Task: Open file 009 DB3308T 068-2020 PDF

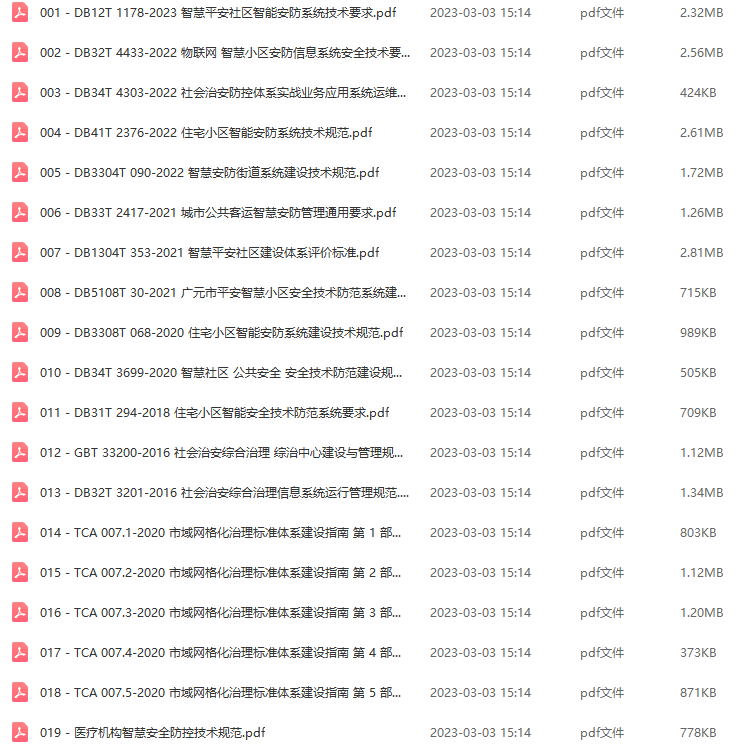Action: click(x=221, y=332)
